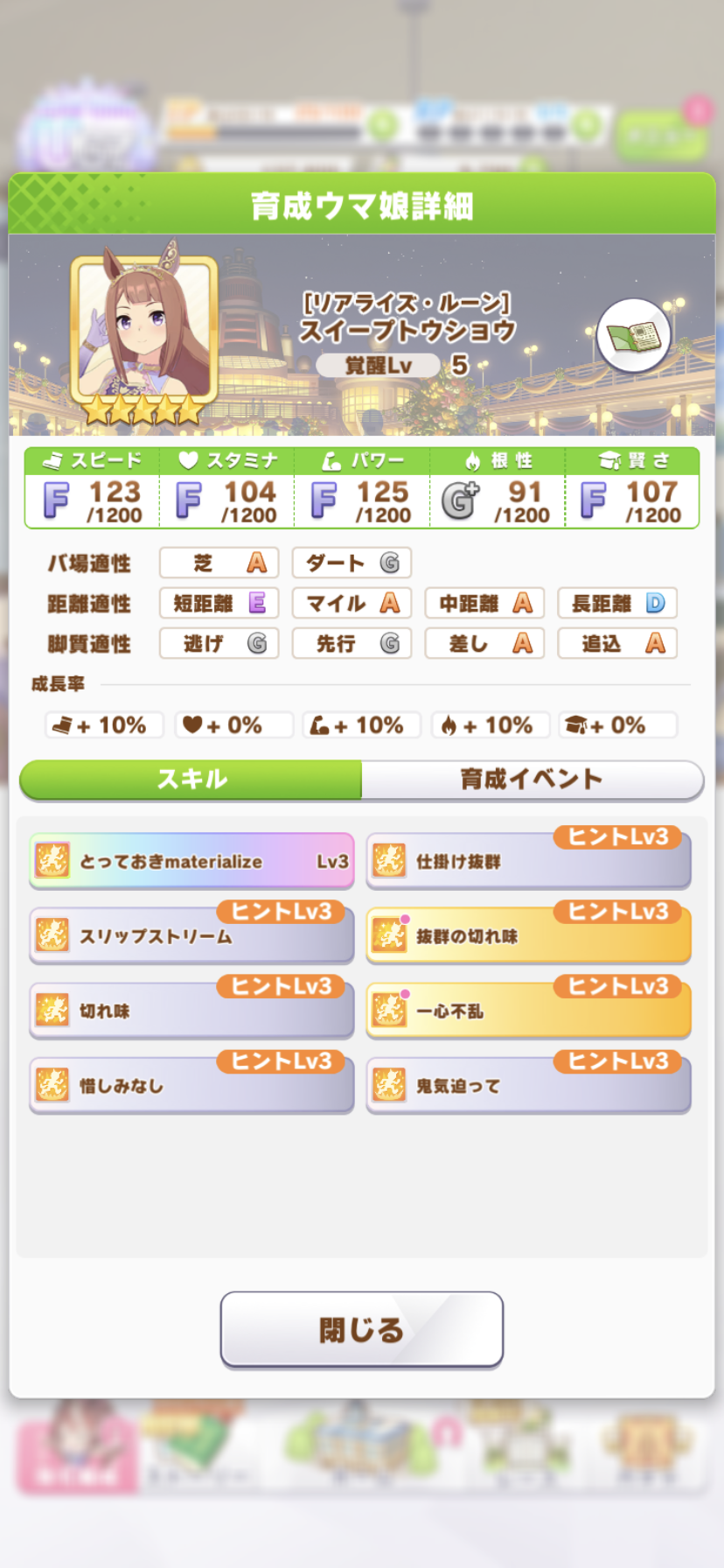724x1568 pixels.
Task: Open the とっておきmaterialize skill details
Action: pyautogui.click(x=191, y=861)
